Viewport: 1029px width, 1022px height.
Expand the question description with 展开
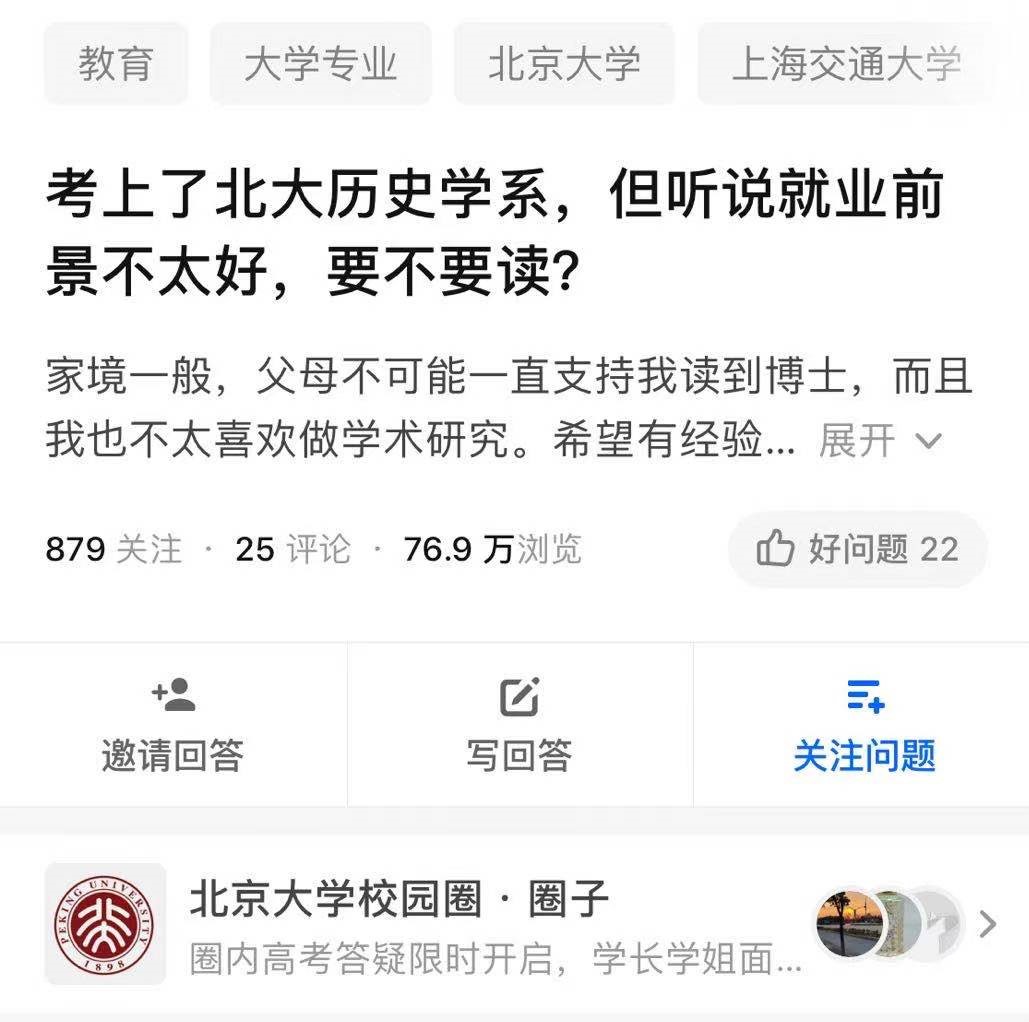(x=878, y=440)
